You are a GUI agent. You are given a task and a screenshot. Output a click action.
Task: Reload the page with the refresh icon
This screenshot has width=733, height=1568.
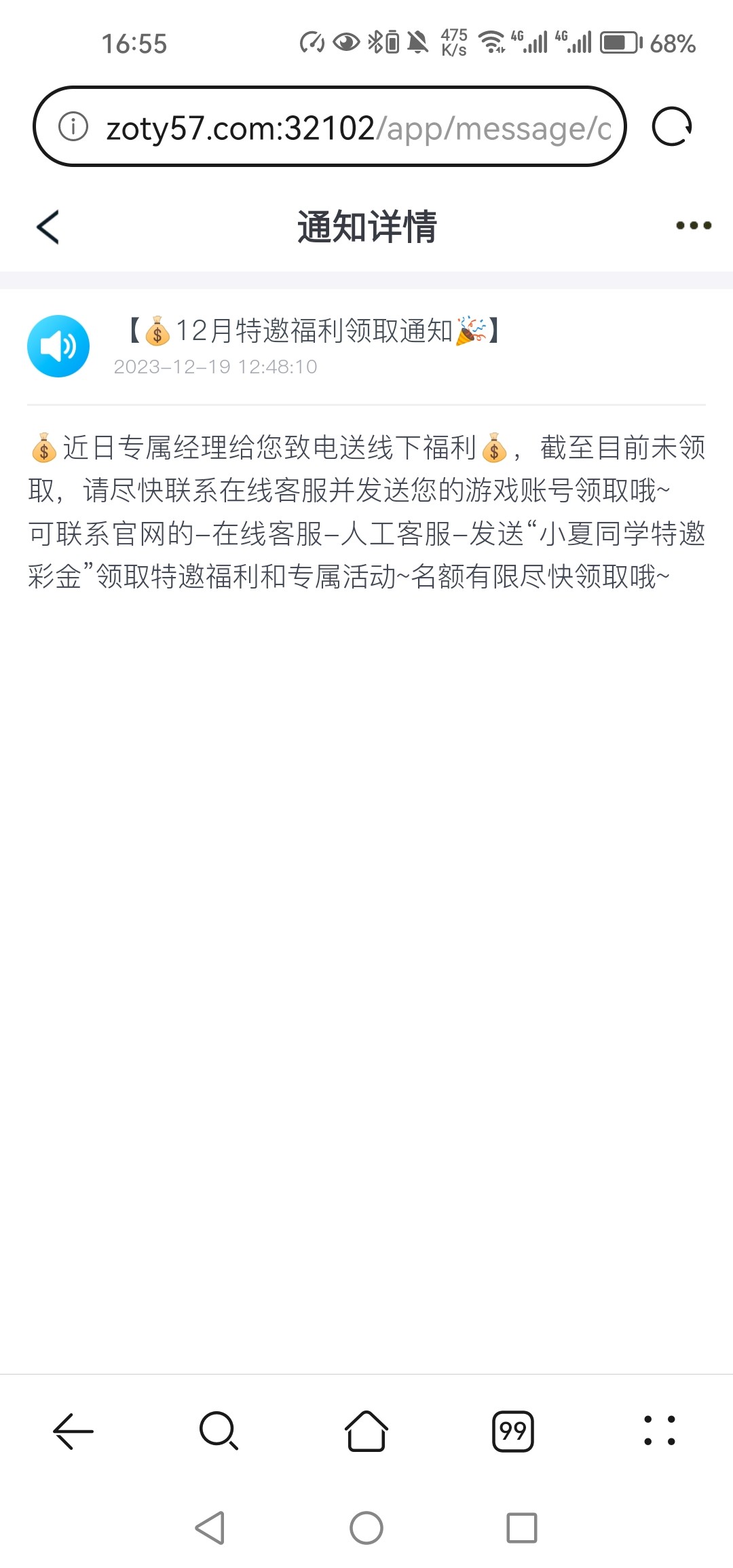(x=671, y=127)
